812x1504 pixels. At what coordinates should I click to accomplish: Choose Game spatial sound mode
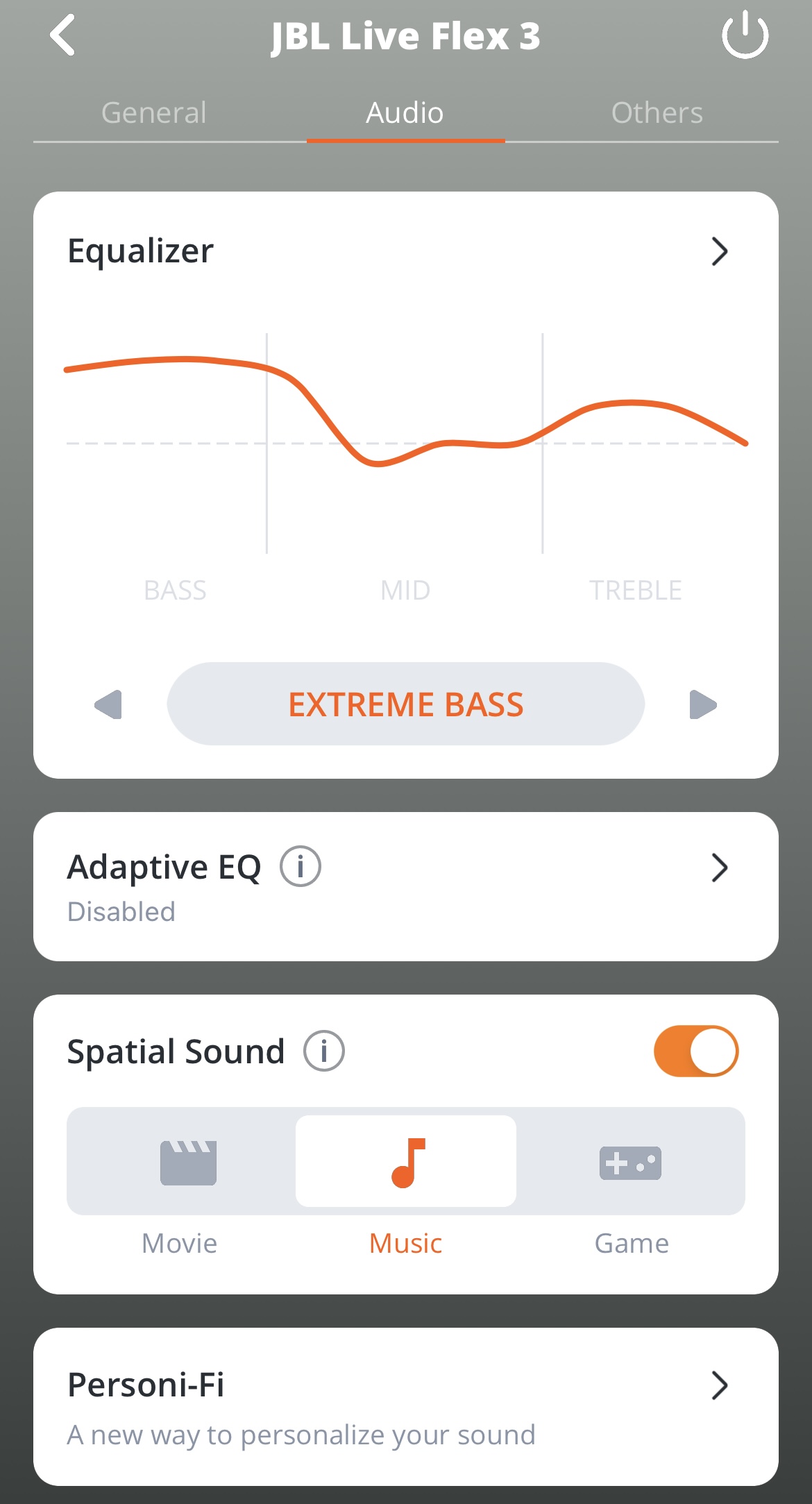click(x=631, y=1162)
